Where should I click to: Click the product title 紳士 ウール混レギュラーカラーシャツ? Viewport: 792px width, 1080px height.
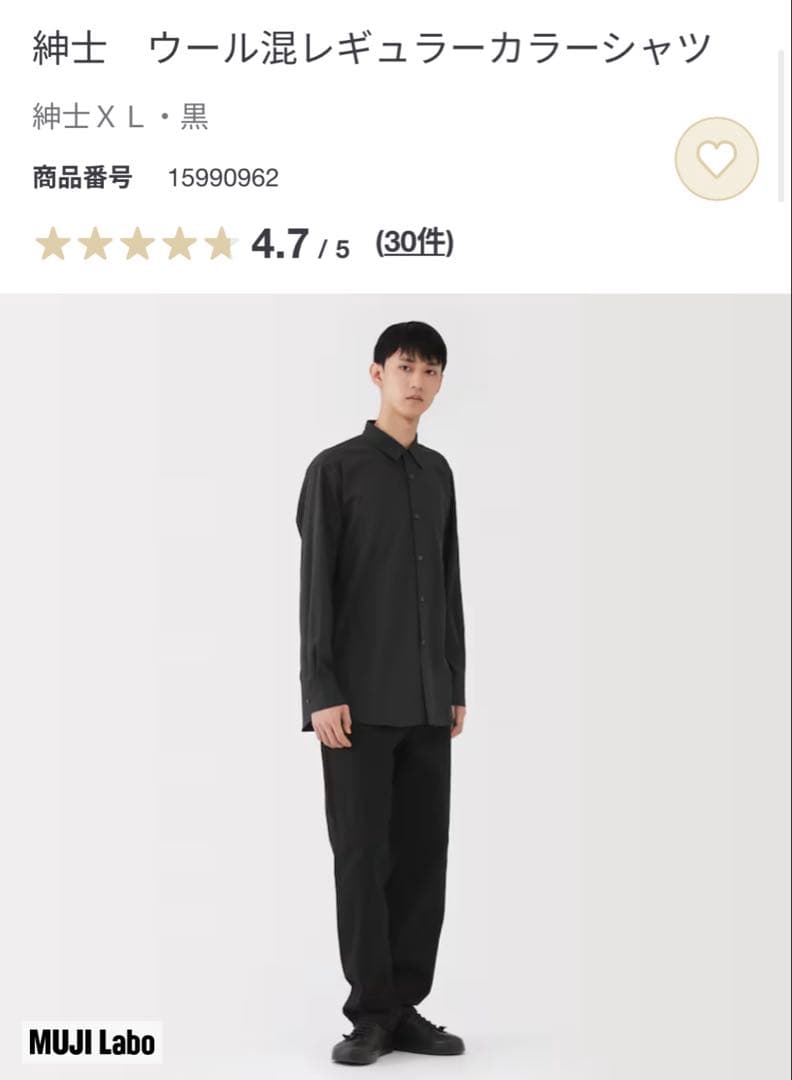370,45
